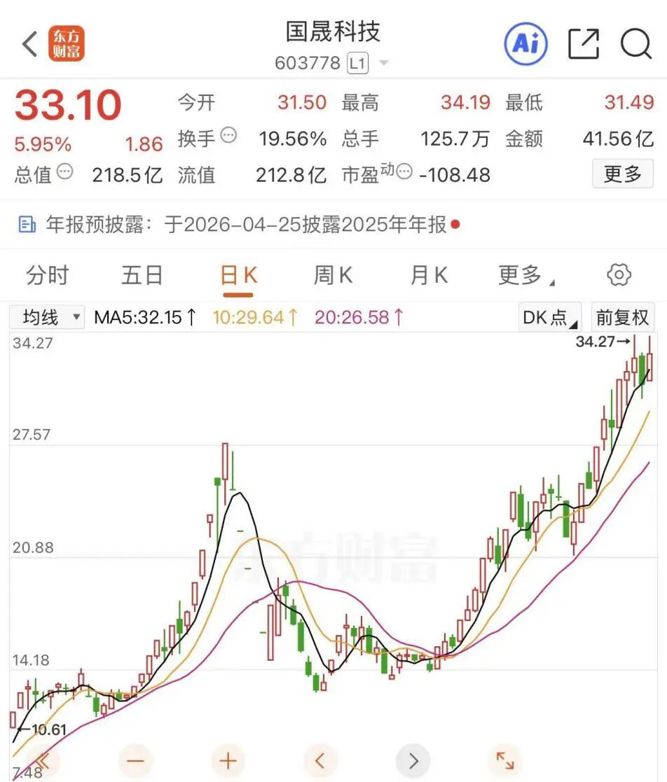Open chart settings gear
Viewport: 667px width, 782px height.
tap(620, 276)
